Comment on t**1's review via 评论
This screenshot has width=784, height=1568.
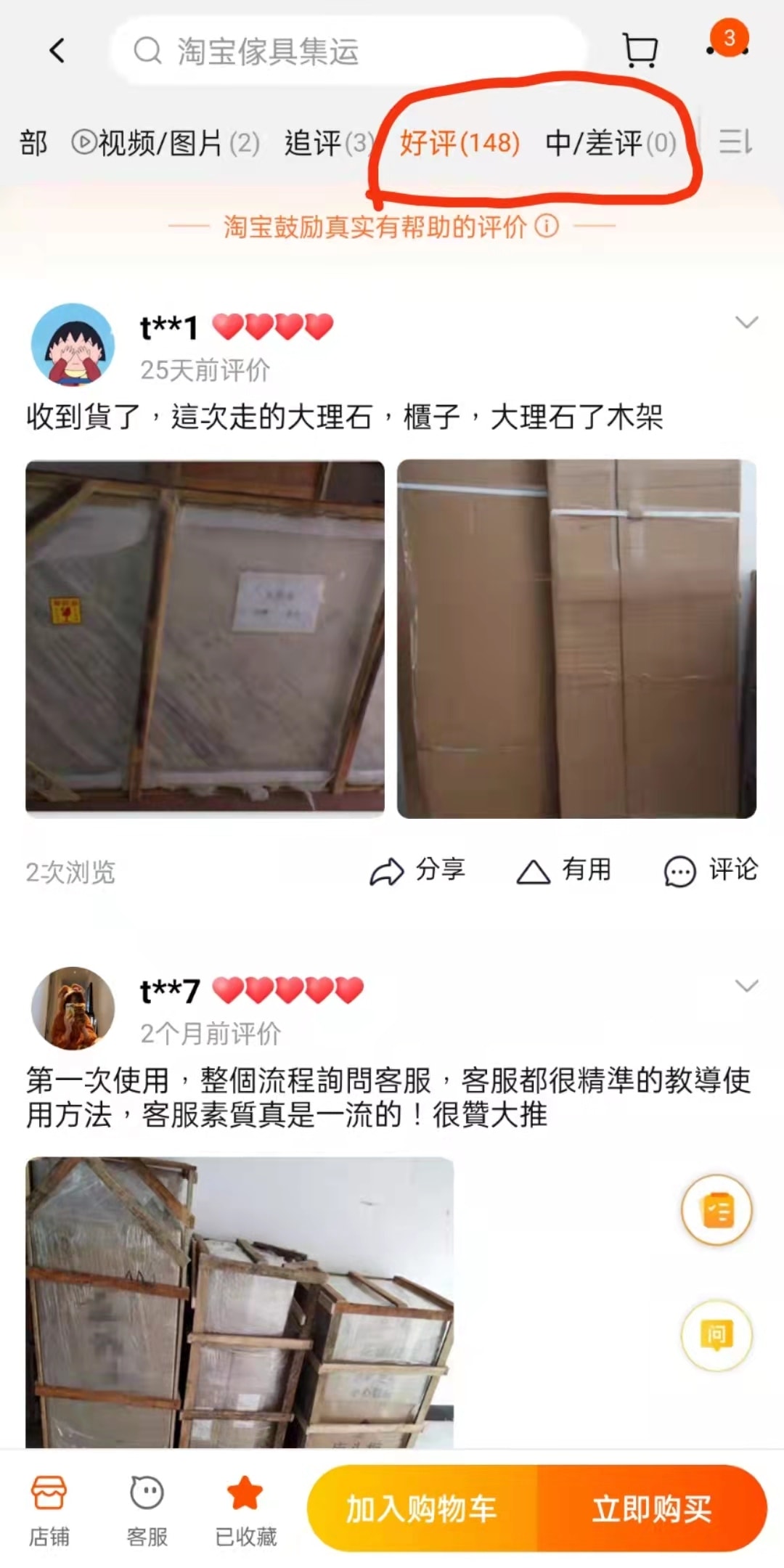pos(711,870)
